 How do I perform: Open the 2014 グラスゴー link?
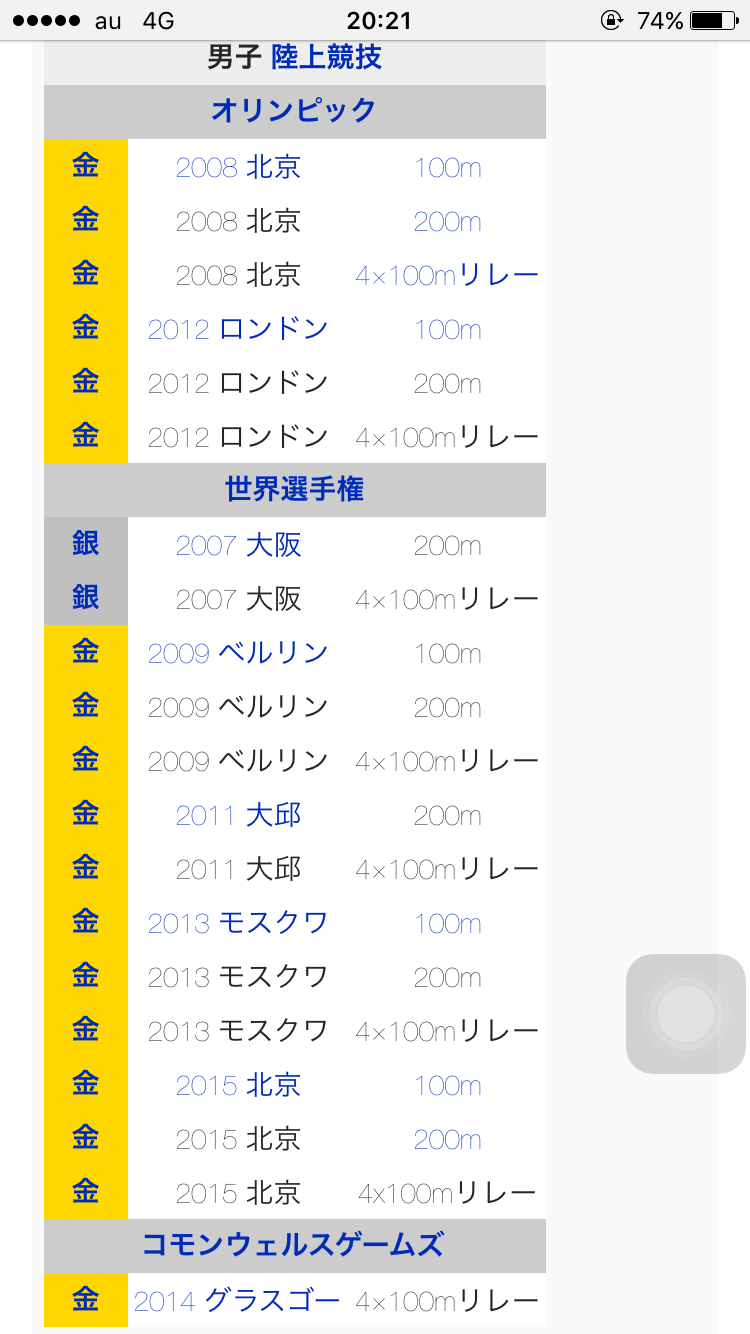point(237,1301)
